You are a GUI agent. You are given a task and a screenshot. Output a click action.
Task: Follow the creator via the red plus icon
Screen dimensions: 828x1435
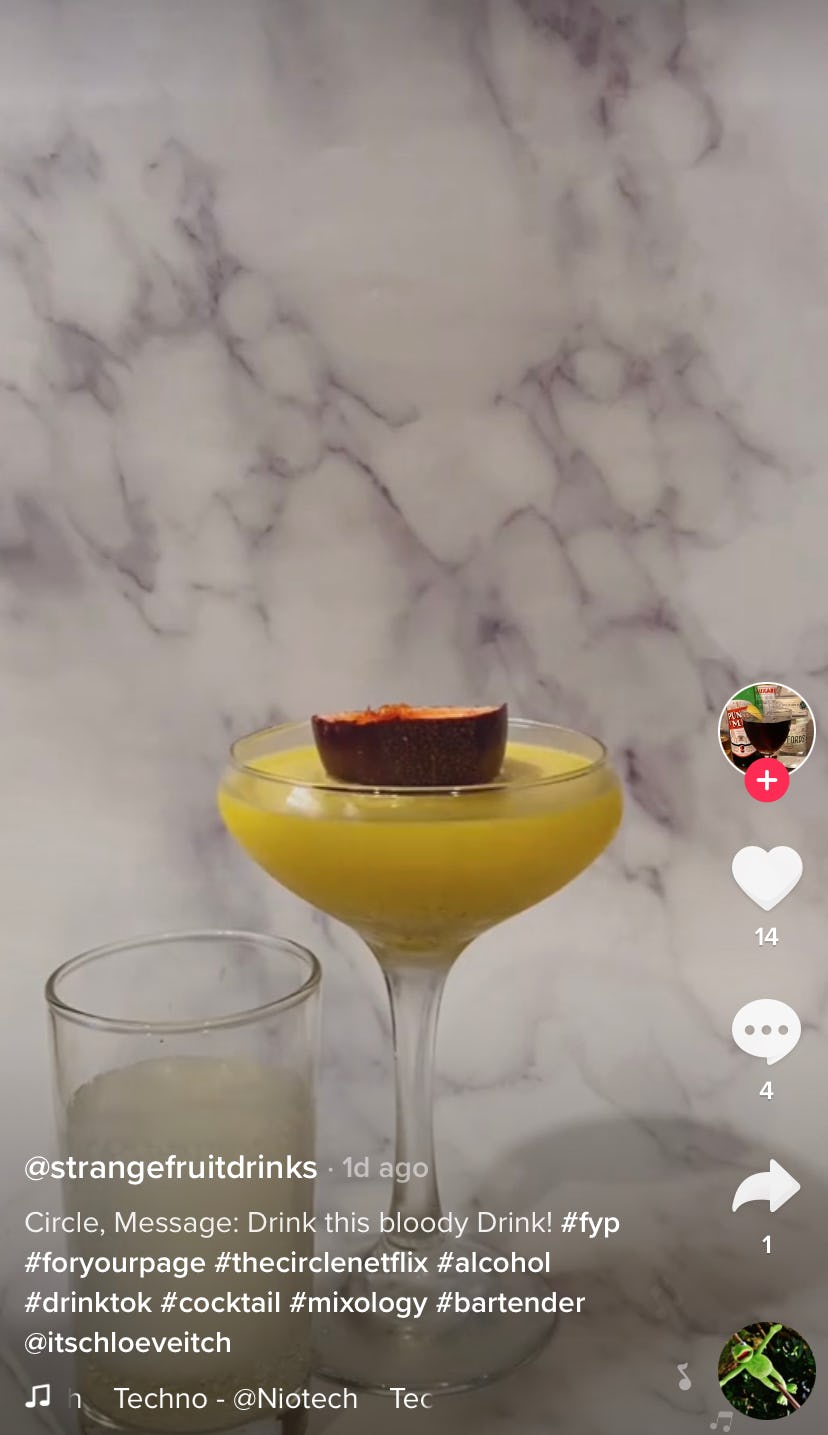click(766, 781)
